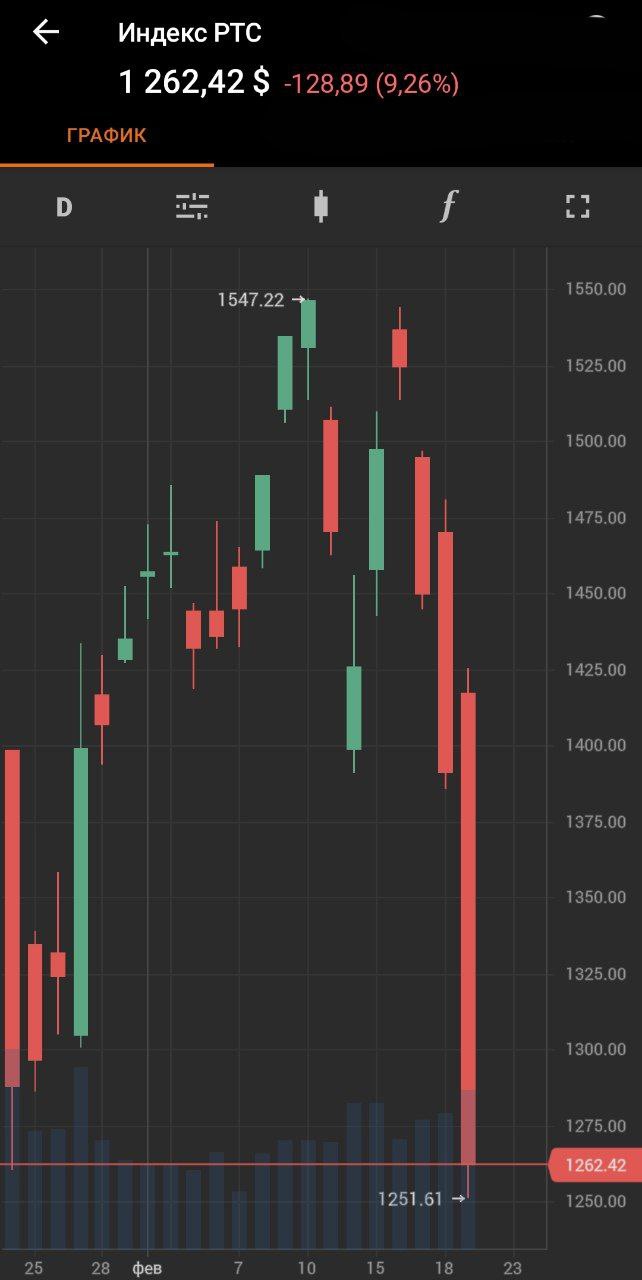642x1280 pixels.
Task: Select the ГРАФИК tab
Action: tap(106, 136)
